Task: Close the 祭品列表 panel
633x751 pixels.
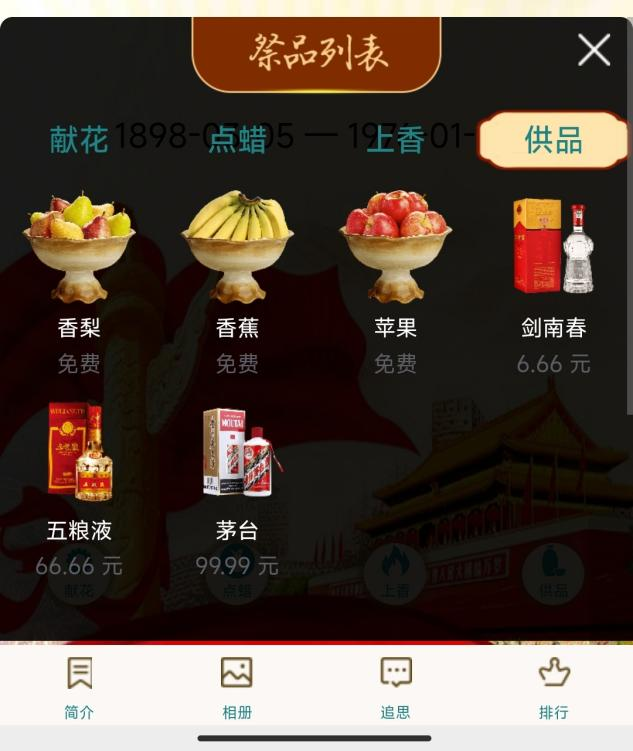Action: [594, 49]
